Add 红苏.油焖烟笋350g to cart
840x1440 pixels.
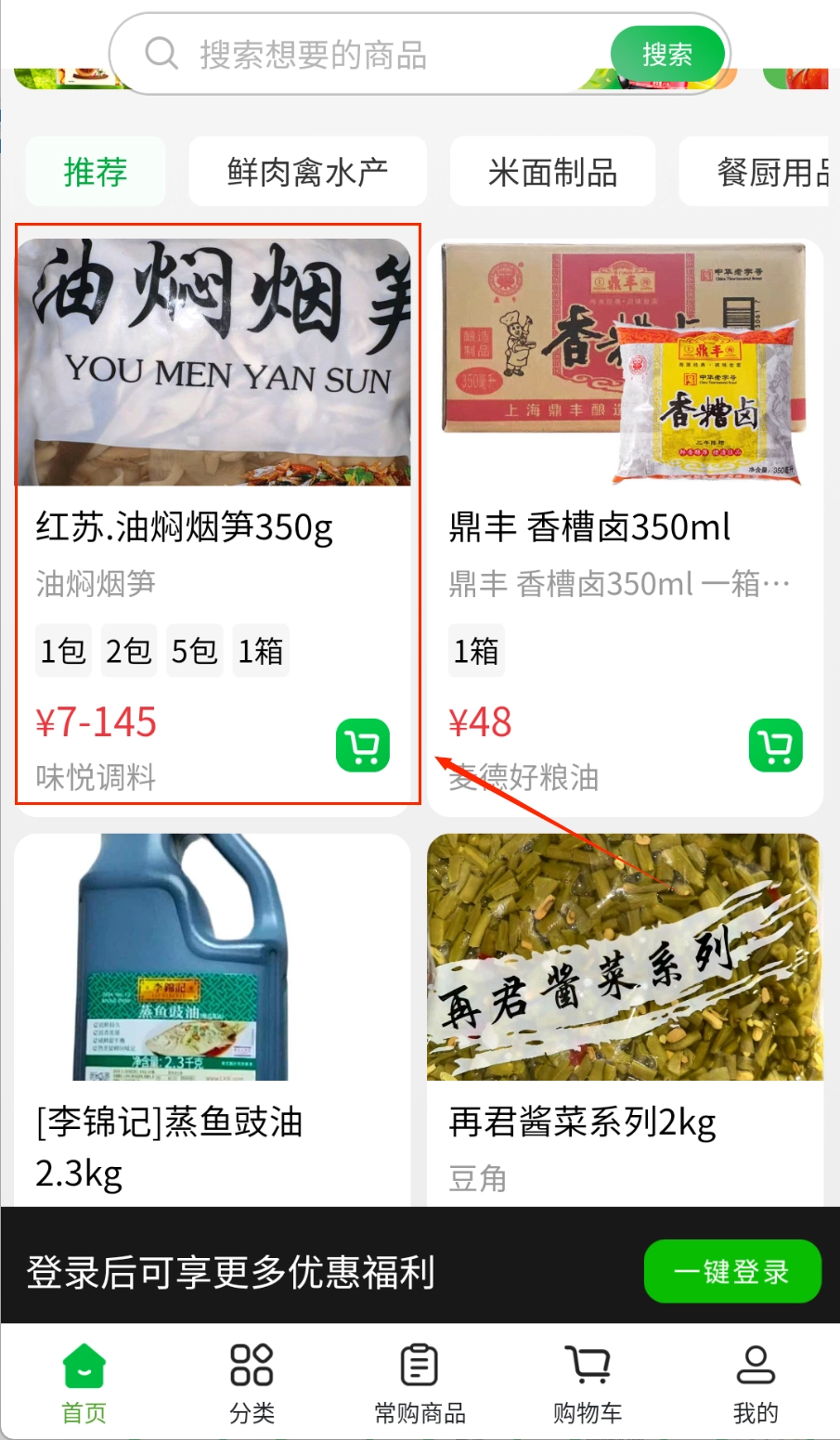click(363, 746)
